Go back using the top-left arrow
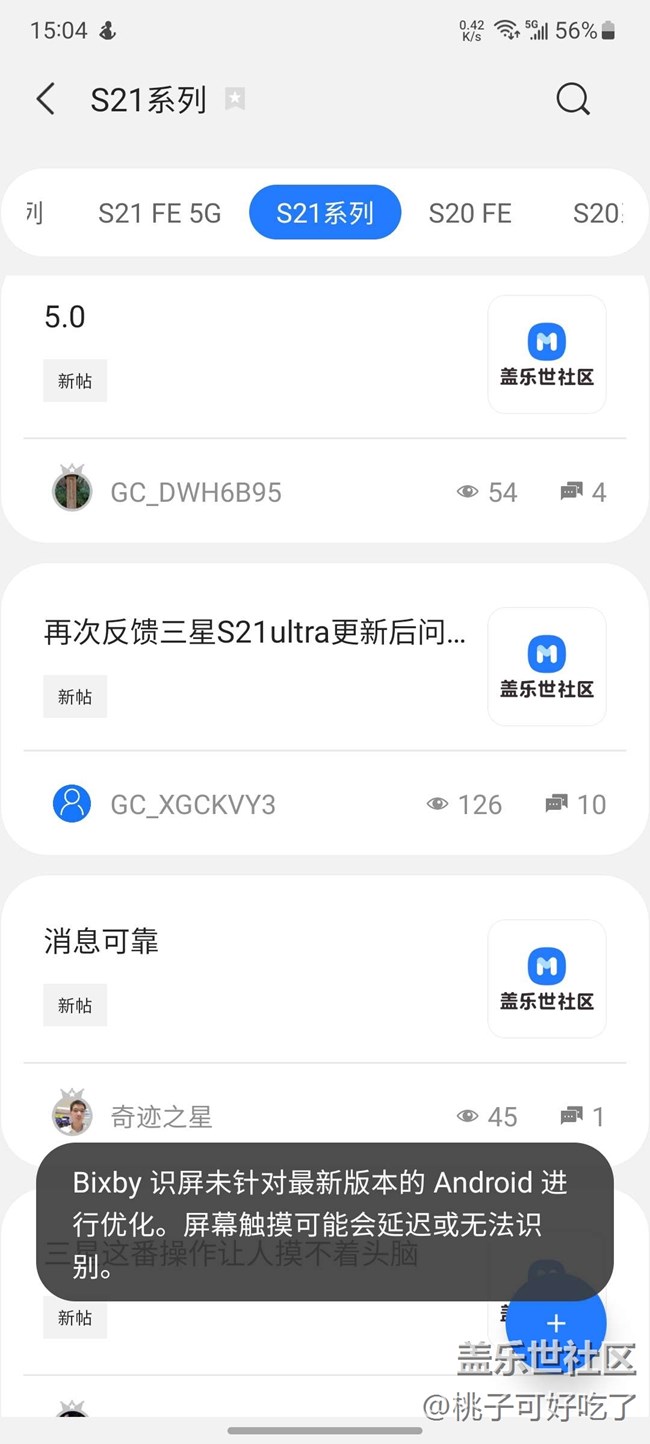 pyautogui.click(x=46, y=99)
